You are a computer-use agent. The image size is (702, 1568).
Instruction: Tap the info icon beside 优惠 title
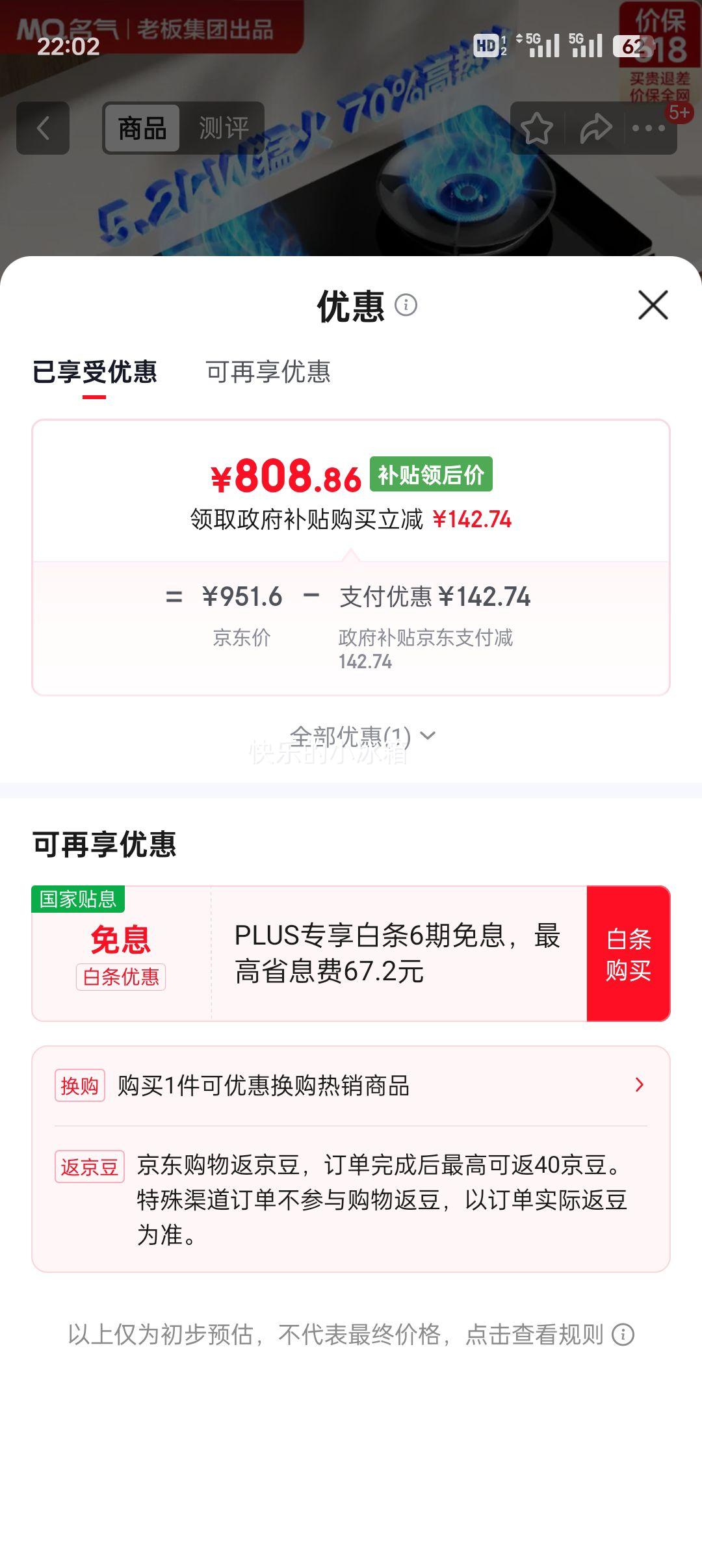click(x=407, y=303)
